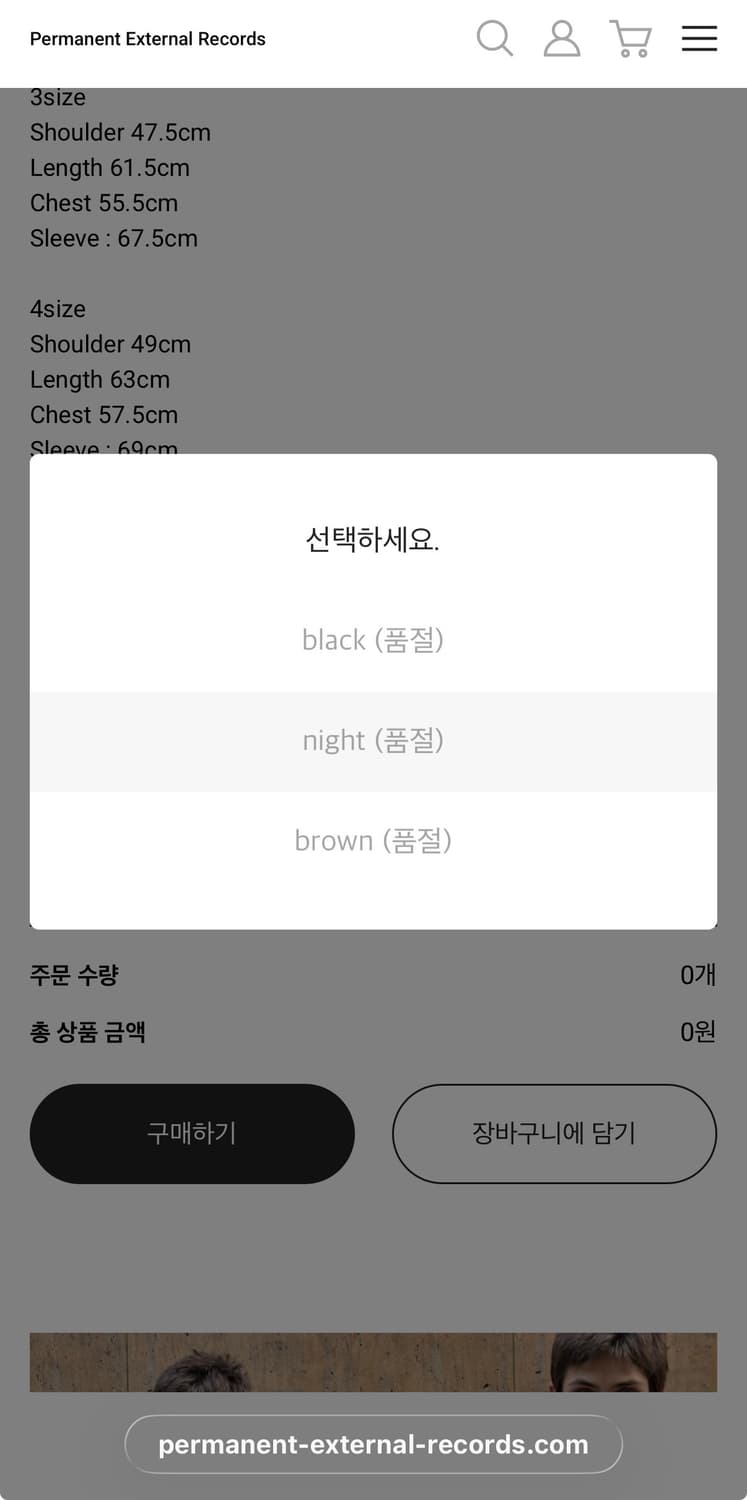Select the brown (품절) option
This screenshot has width=747, height=1500.
point(373,841)
